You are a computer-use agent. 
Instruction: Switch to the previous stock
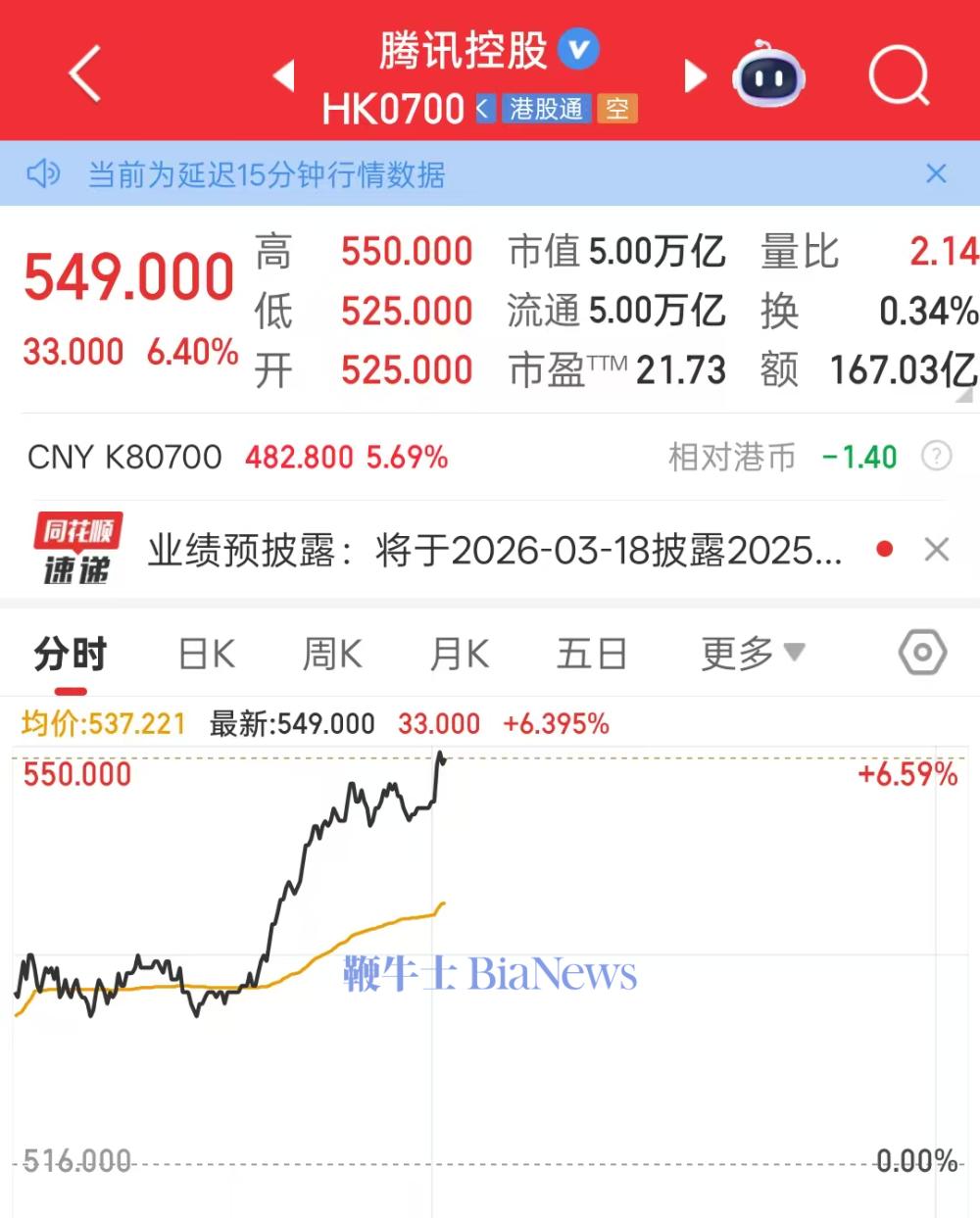(283, 75)
